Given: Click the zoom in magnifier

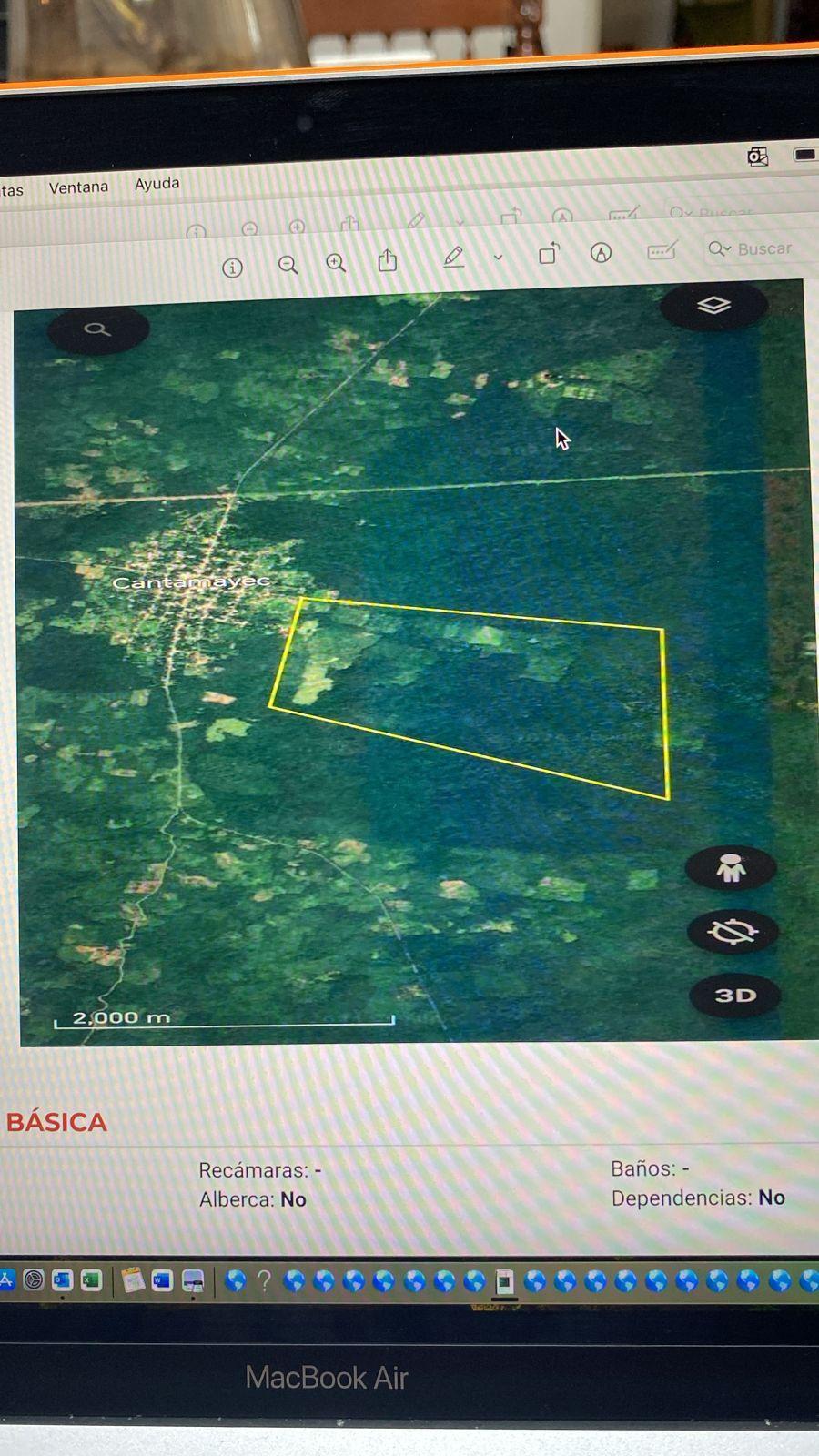Looking at the screenshot, I should point(337,263).
